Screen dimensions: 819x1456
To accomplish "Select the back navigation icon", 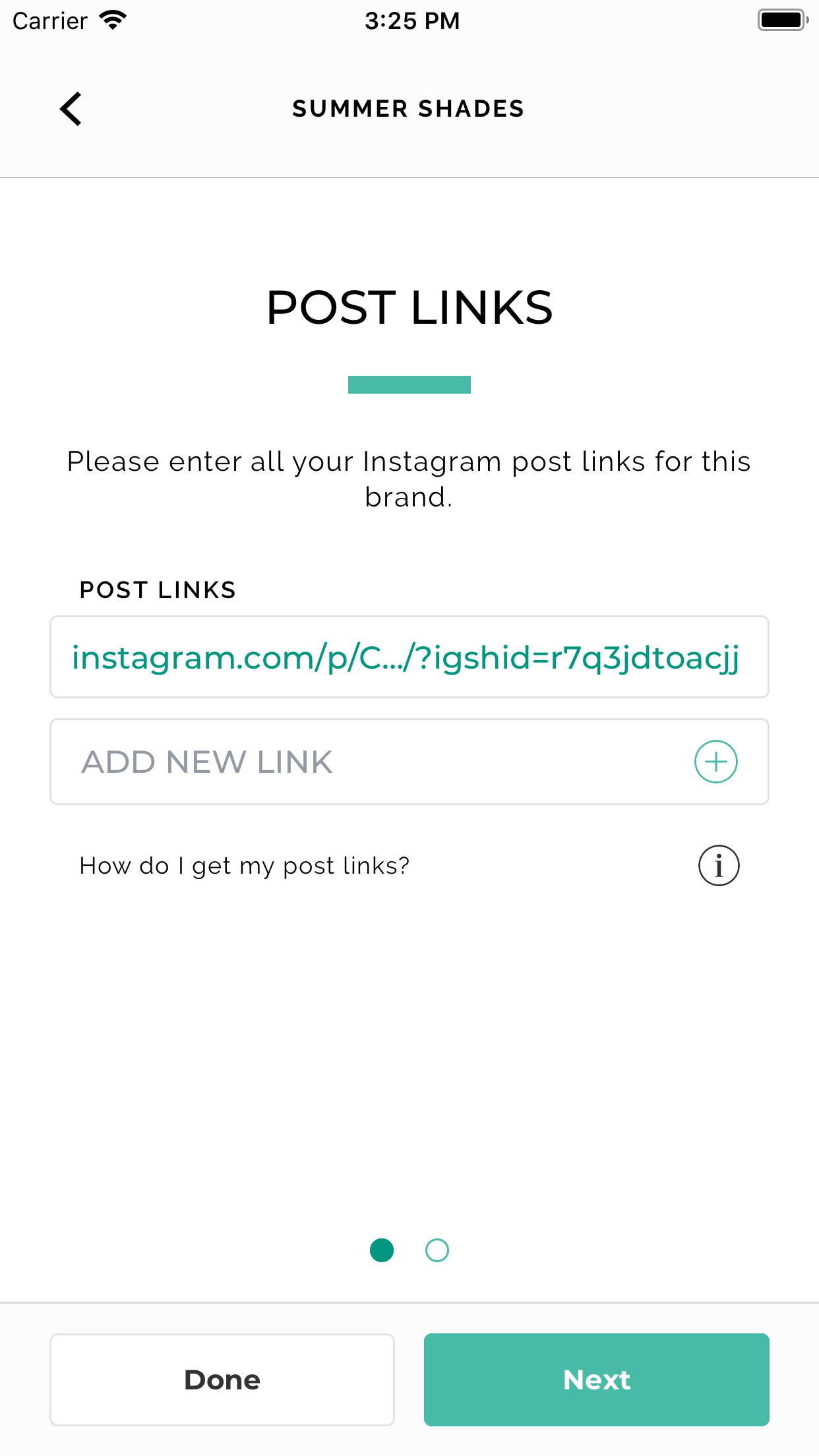I will click(70, 109).
